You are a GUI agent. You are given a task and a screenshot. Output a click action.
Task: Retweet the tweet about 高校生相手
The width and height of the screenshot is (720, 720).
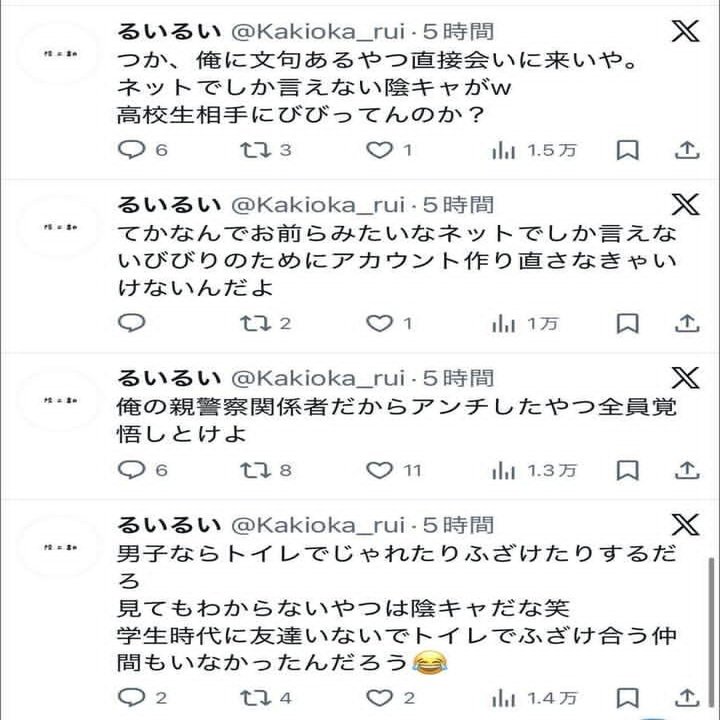pos(256,150)
